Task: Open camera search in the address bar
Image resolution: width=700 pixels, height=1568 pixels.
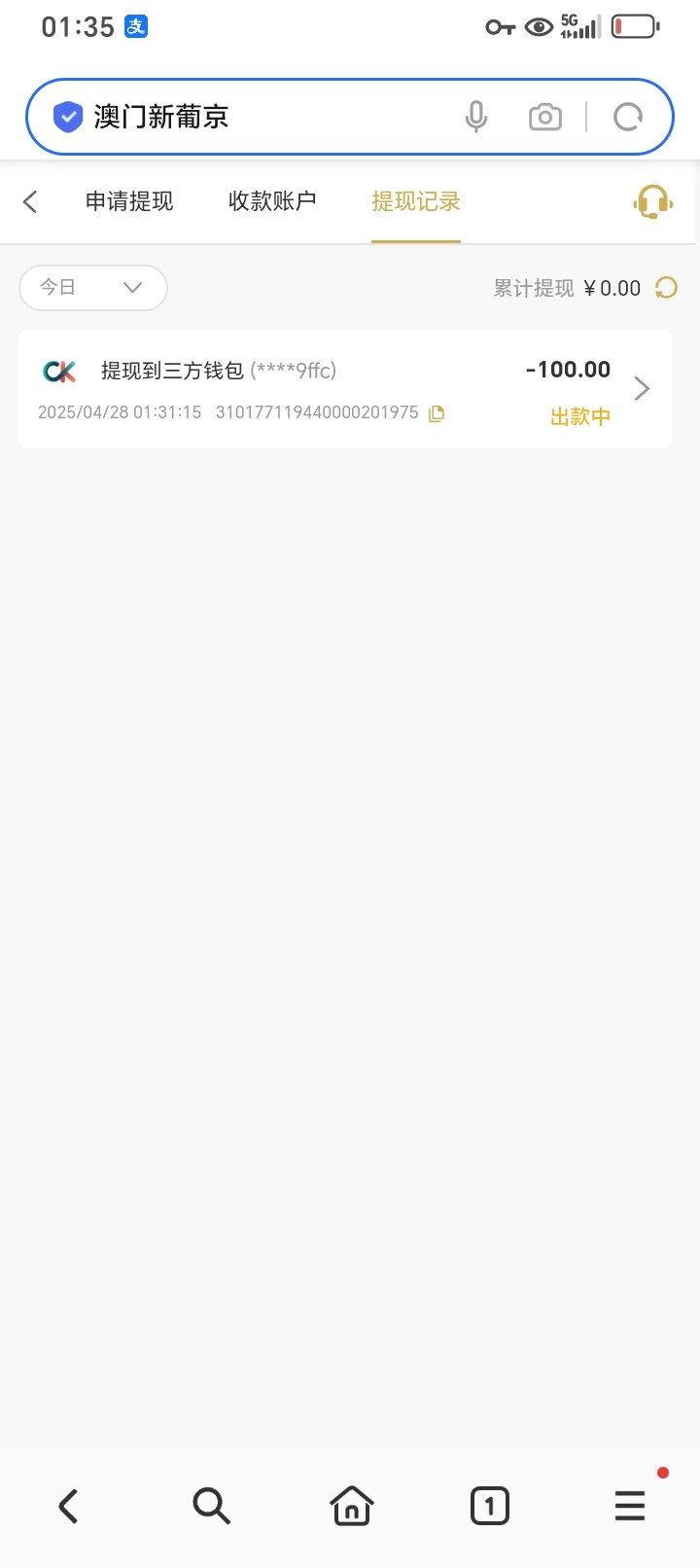Action: click(x=545, y=118)
